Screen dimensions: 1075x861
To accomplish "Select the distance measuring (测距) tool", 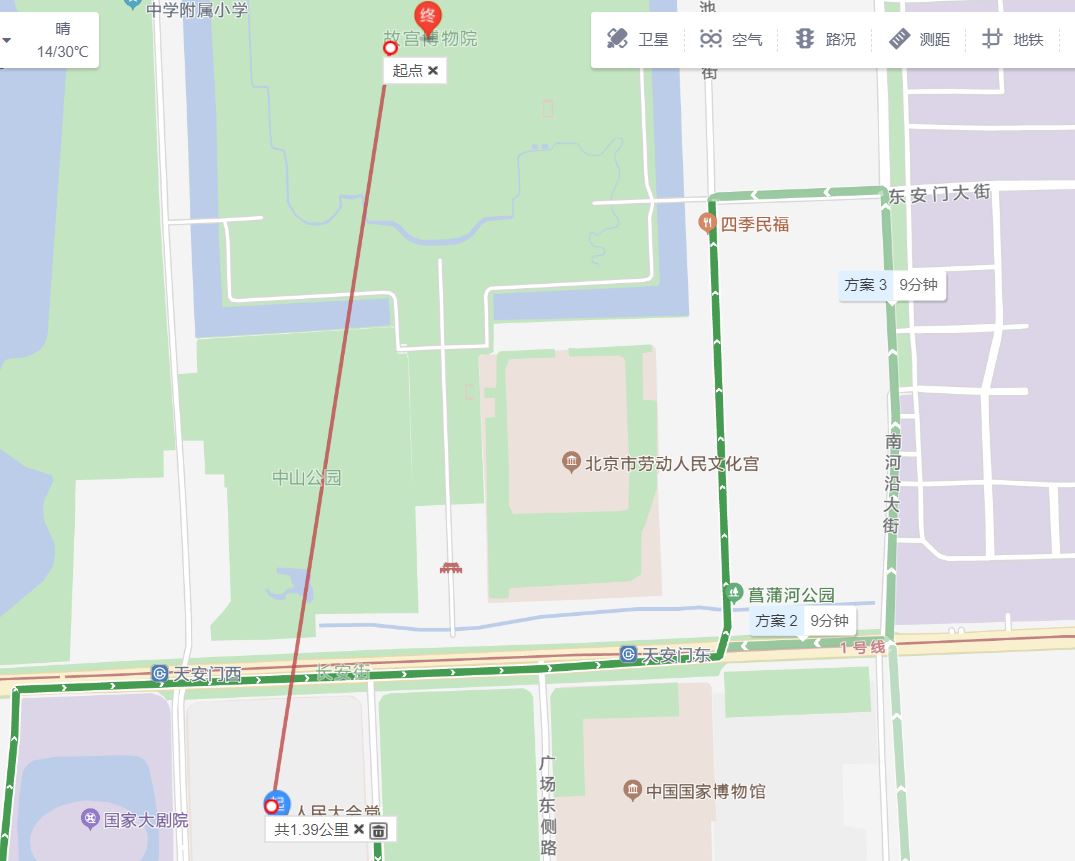I will [919, 40].
